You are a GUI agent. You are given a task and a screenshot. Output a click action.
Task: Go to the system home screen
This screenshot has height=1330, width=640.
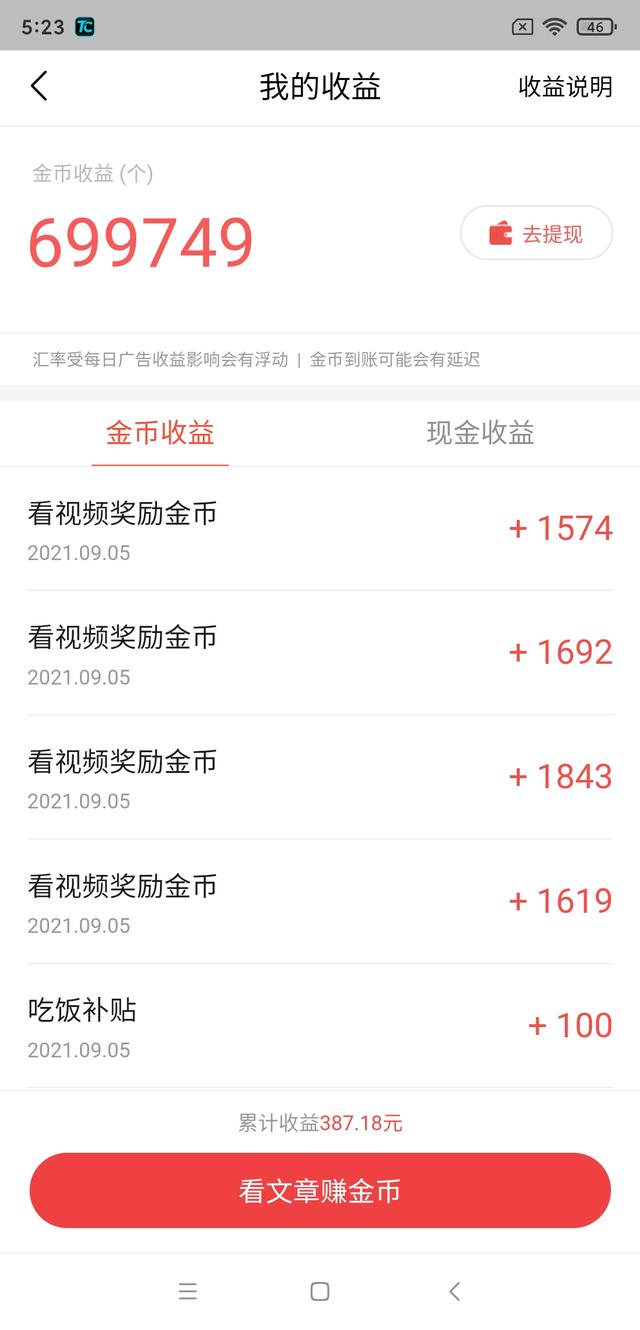(320, 1291)
